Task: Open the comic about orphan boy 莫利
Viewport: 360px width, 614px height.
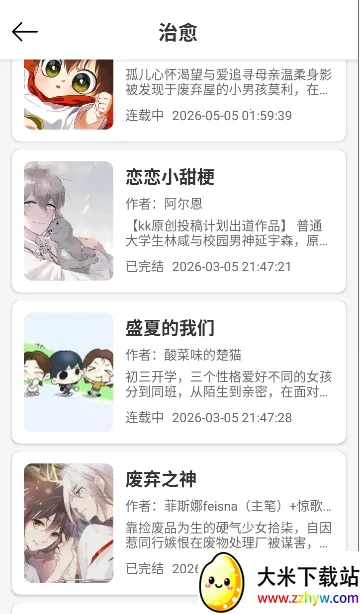Action: coord(179,100)
